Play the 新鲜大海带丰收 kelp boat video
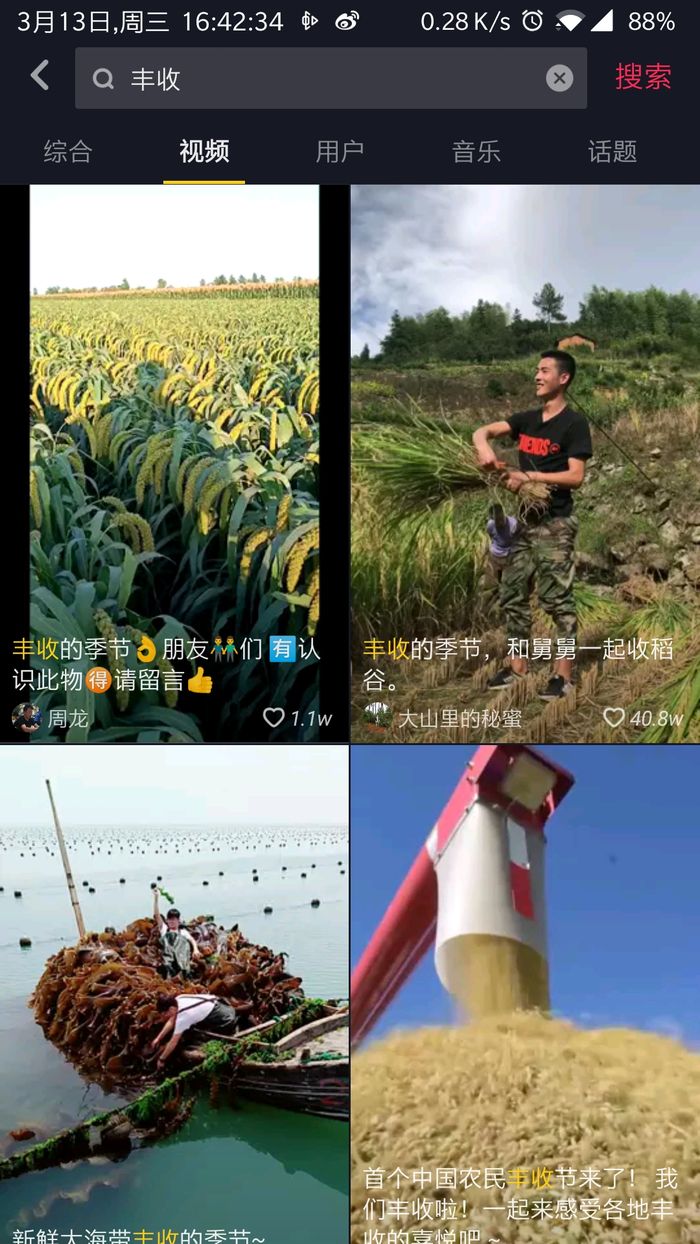The height and width of the screenshot is (1244, 700). (x=175, y=990)
